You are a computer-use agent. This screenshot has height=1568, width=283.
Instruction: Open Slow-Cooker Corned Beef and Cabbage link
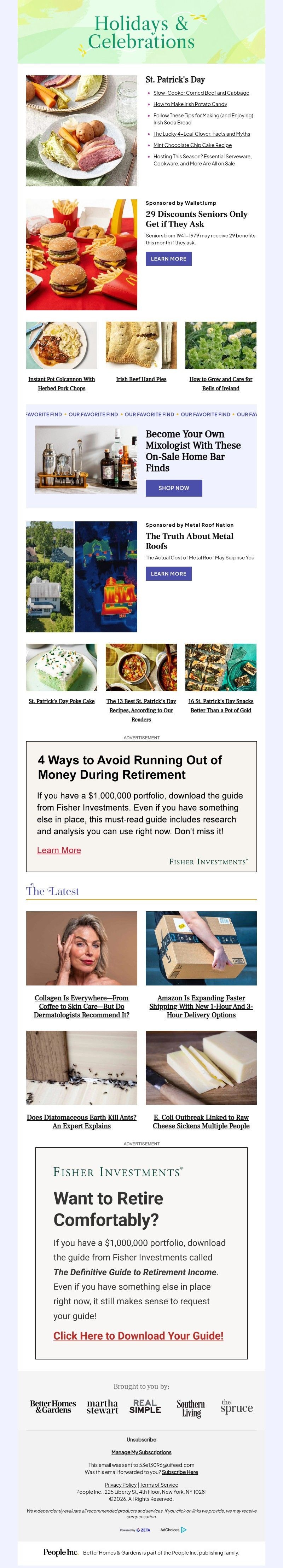pos(201,93)
